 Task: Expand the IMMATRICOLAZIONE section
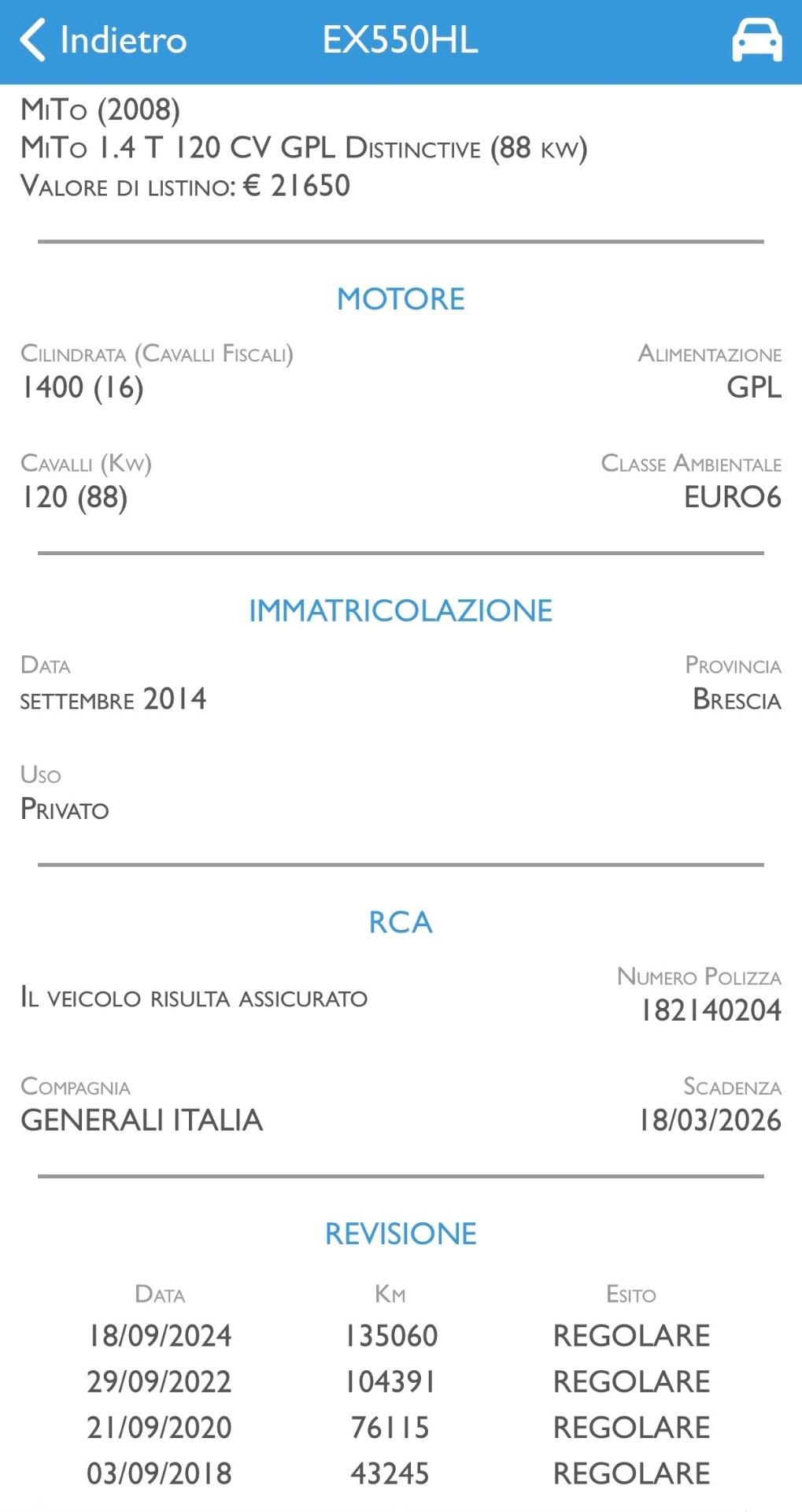(x=401, y=609)
